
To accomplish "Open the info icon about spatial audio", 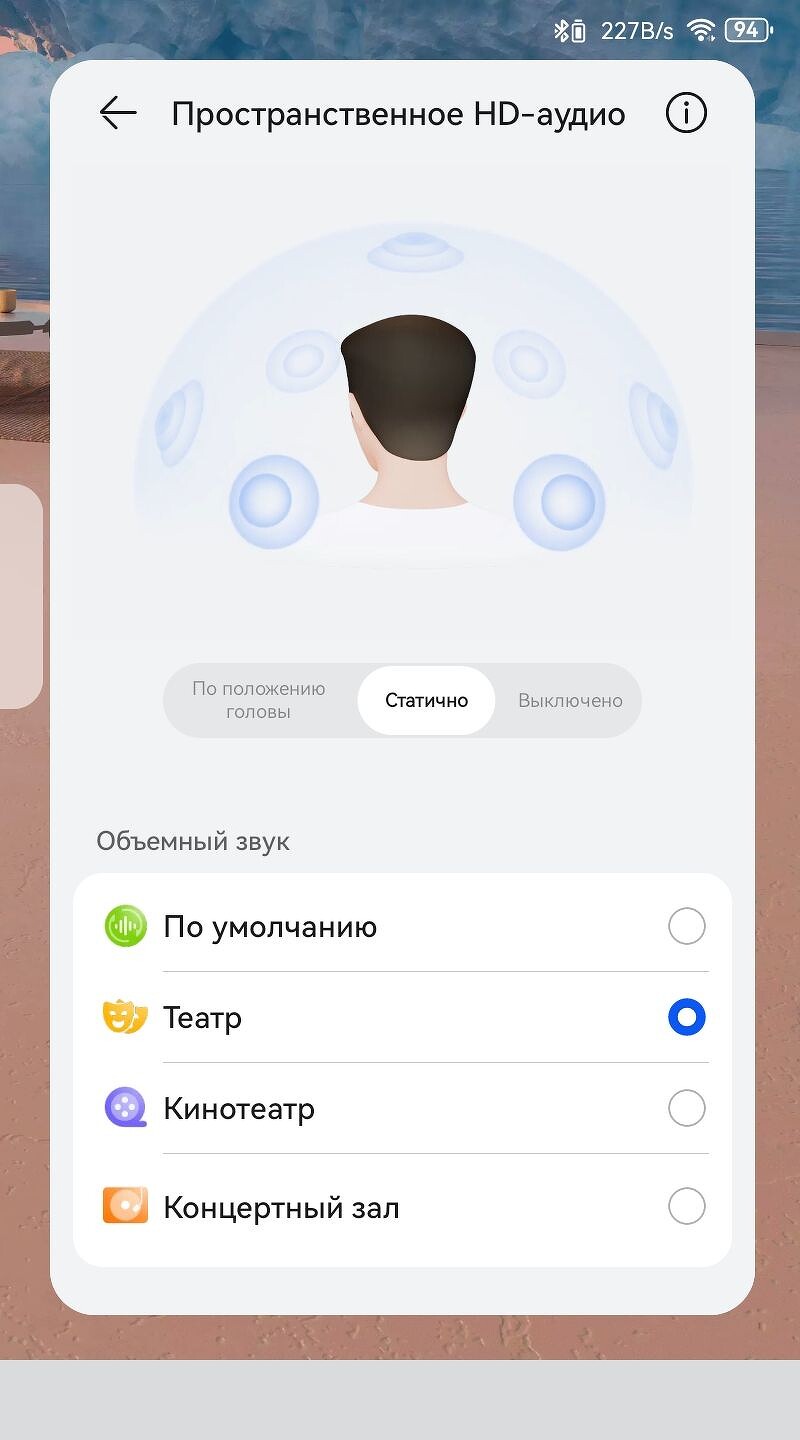I will pos(686,113).
